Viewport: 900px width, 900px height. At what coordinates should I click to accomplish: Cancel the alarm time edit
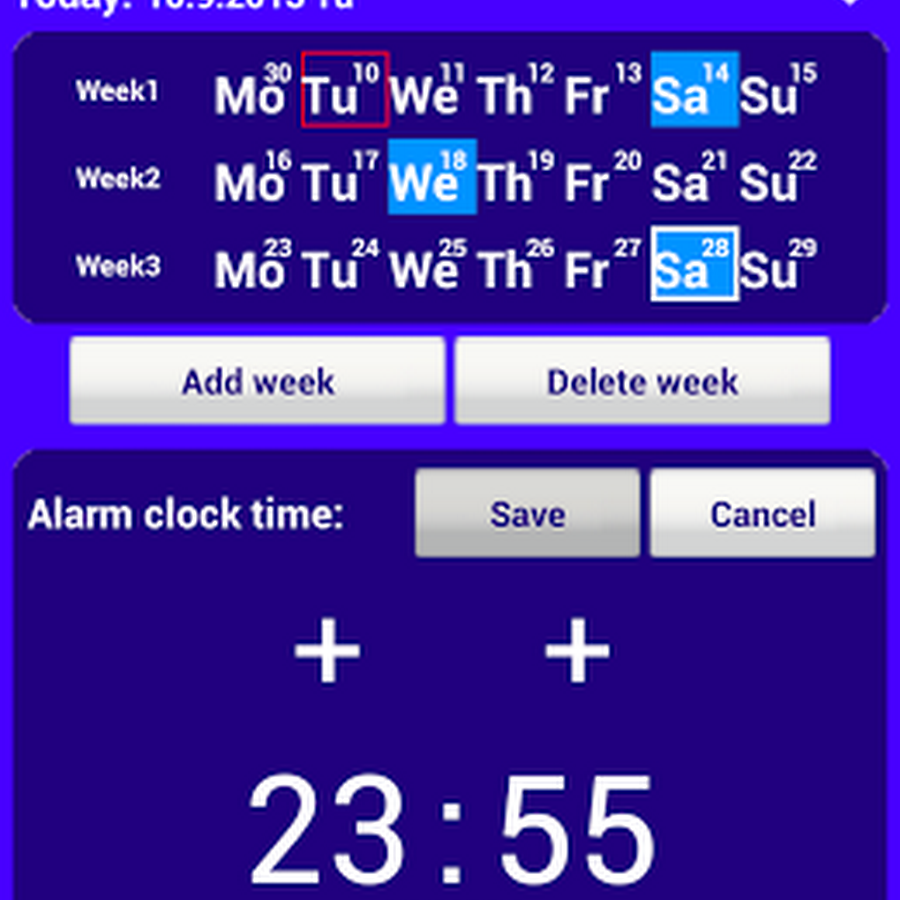[x=762, y=514]
